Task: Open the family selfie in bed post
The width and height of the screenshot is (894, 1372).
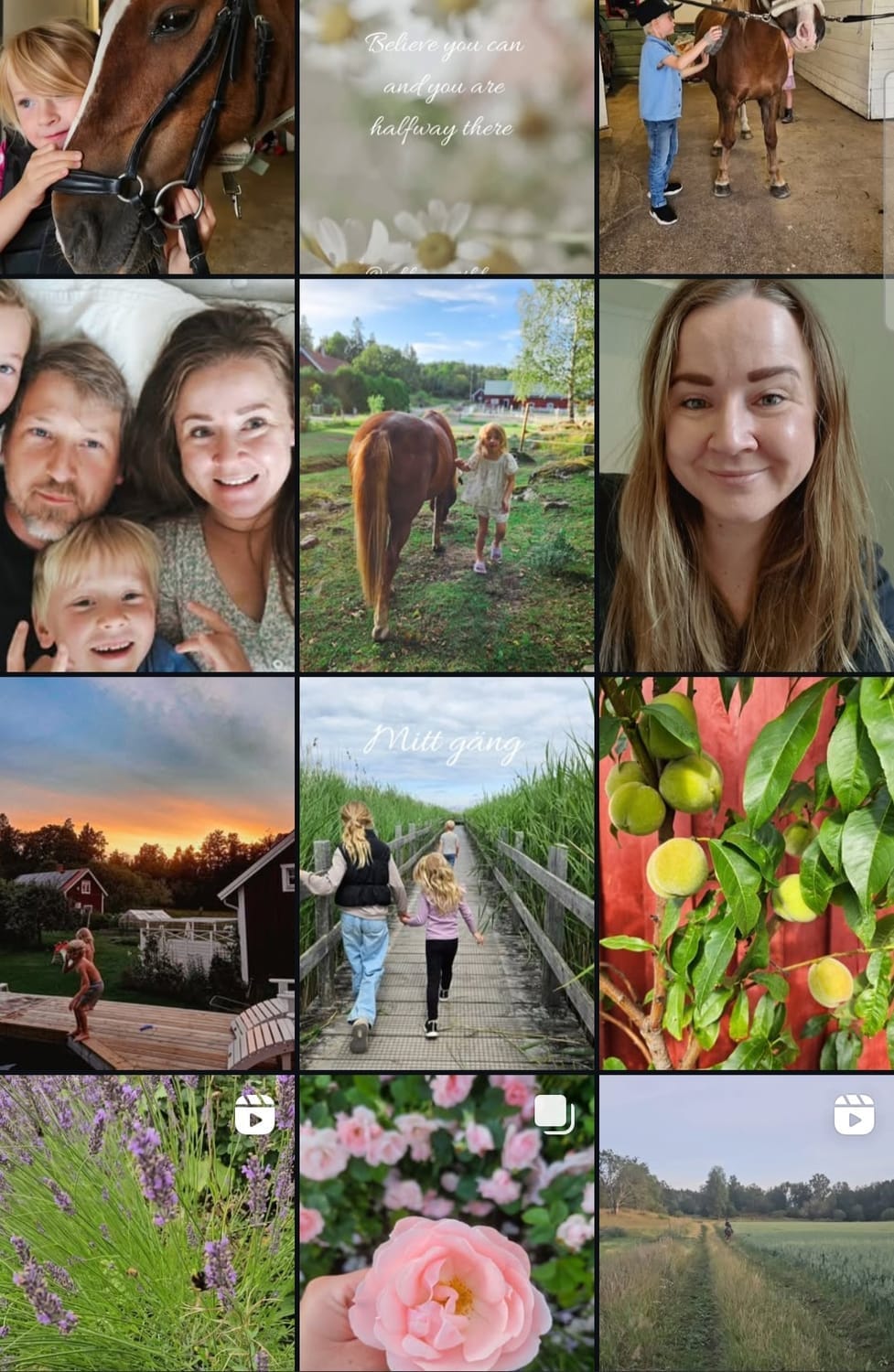Action: pyautogui.click(x=146, y=476)
